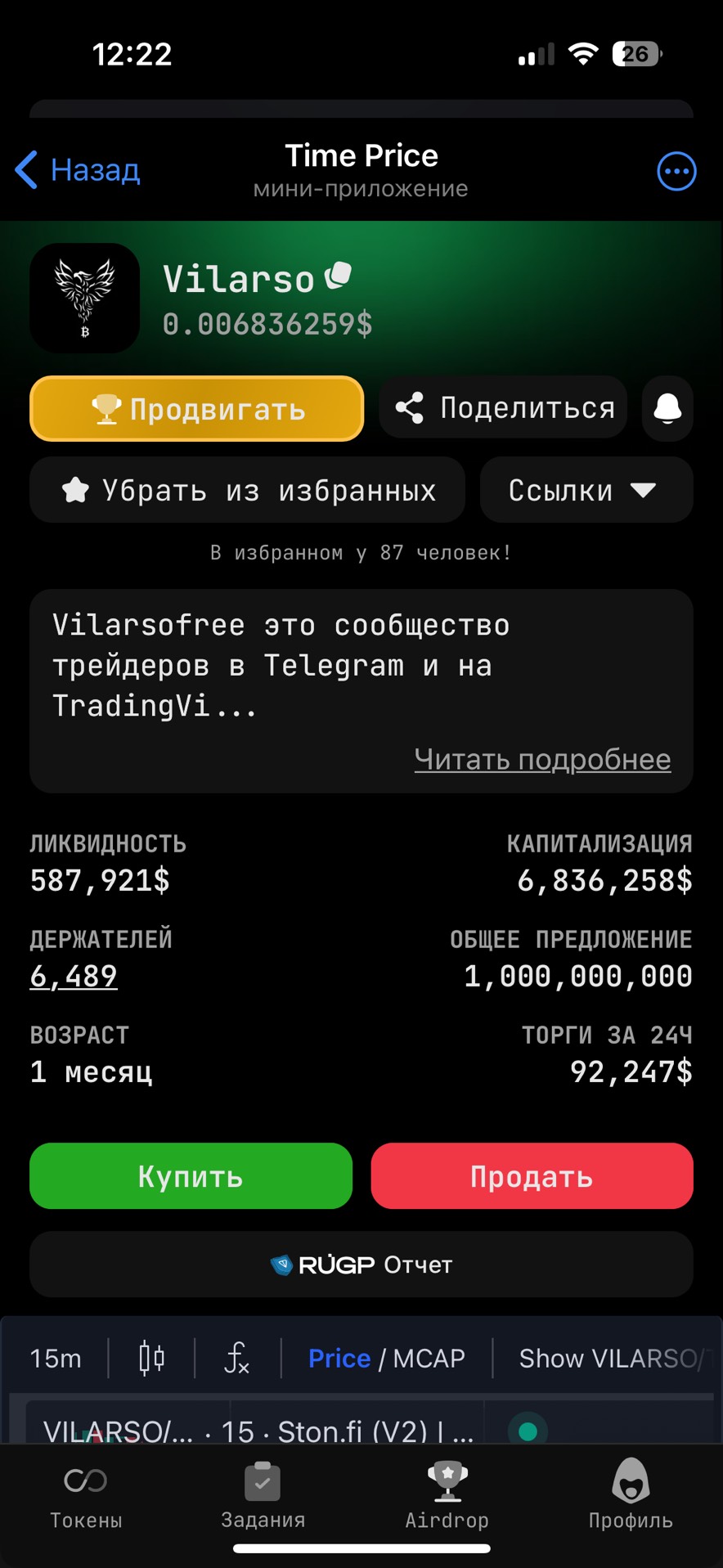Expand the description via Читать подробнее
The image size is (723, 1568).
click(x=542, y=759)
